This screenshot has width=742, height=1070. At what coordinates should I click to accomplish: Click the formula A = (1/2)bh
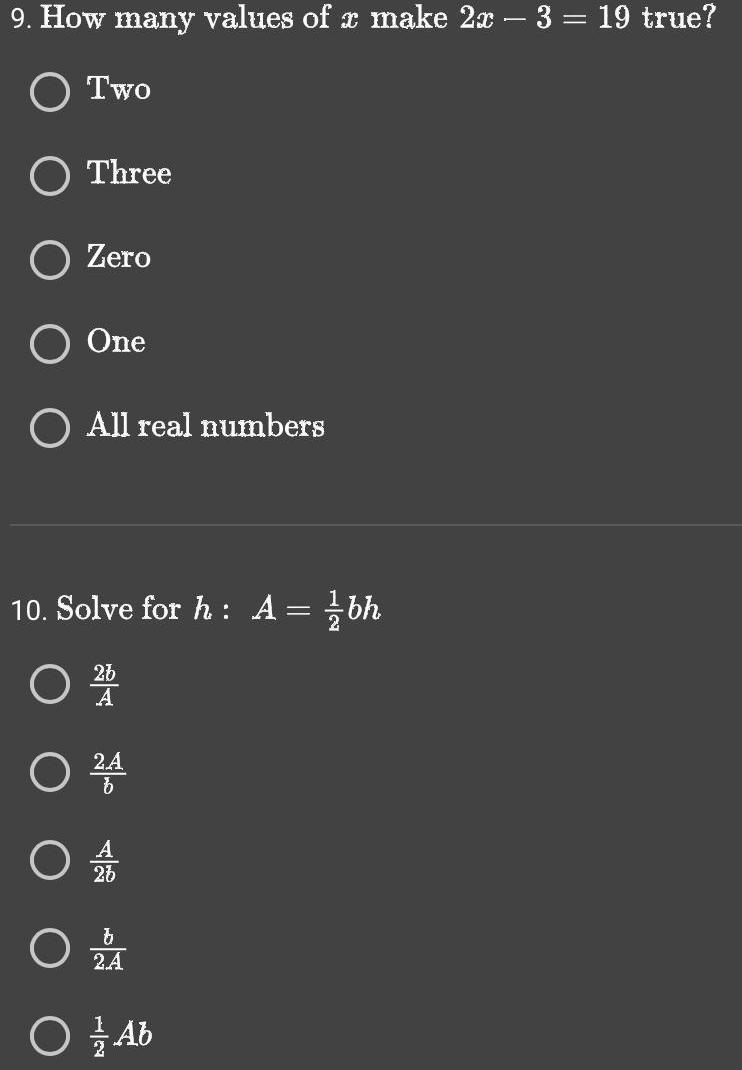(x=320, y=608)
